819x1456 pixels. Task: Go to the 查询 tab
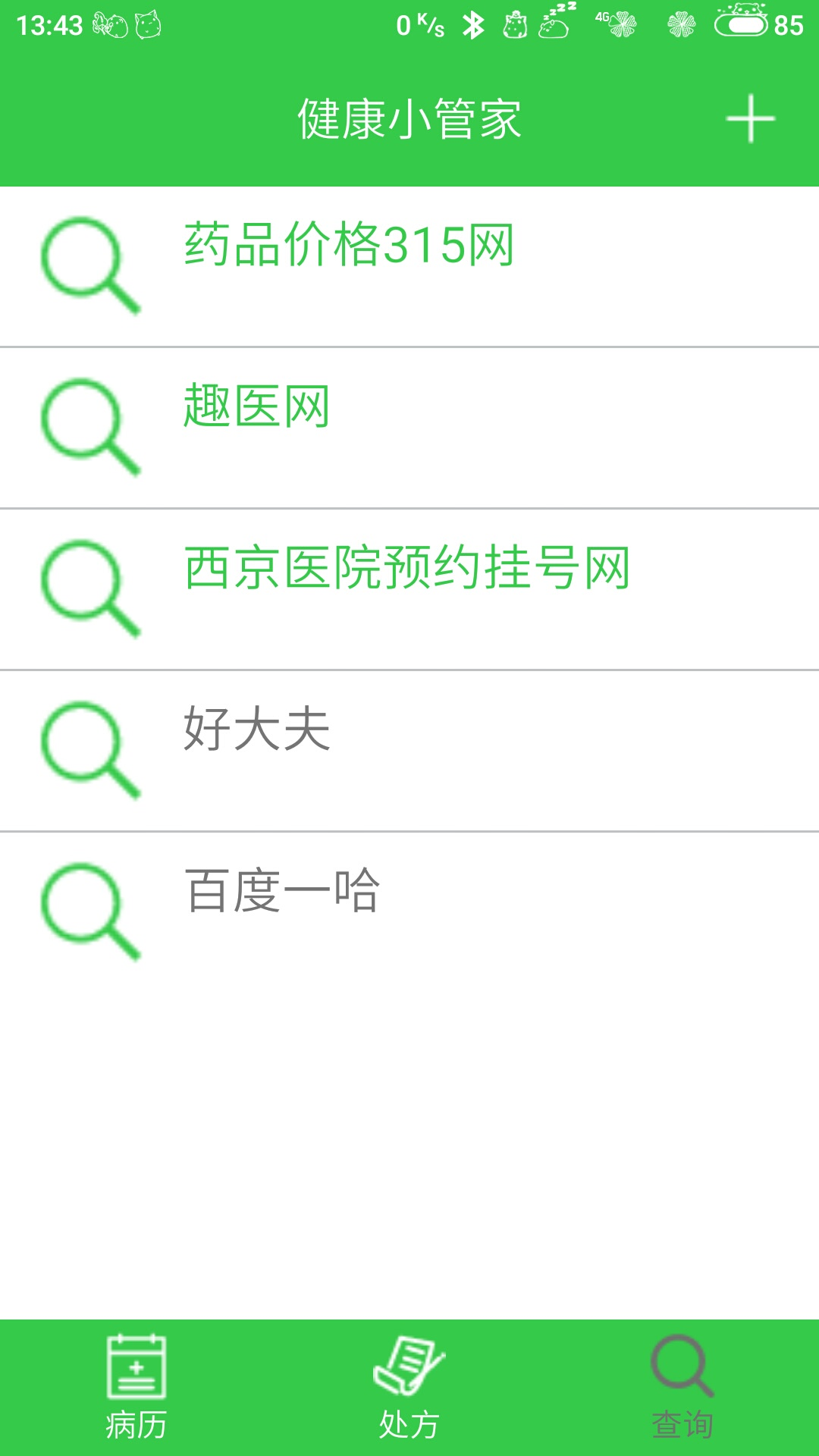click(682, 1388)
